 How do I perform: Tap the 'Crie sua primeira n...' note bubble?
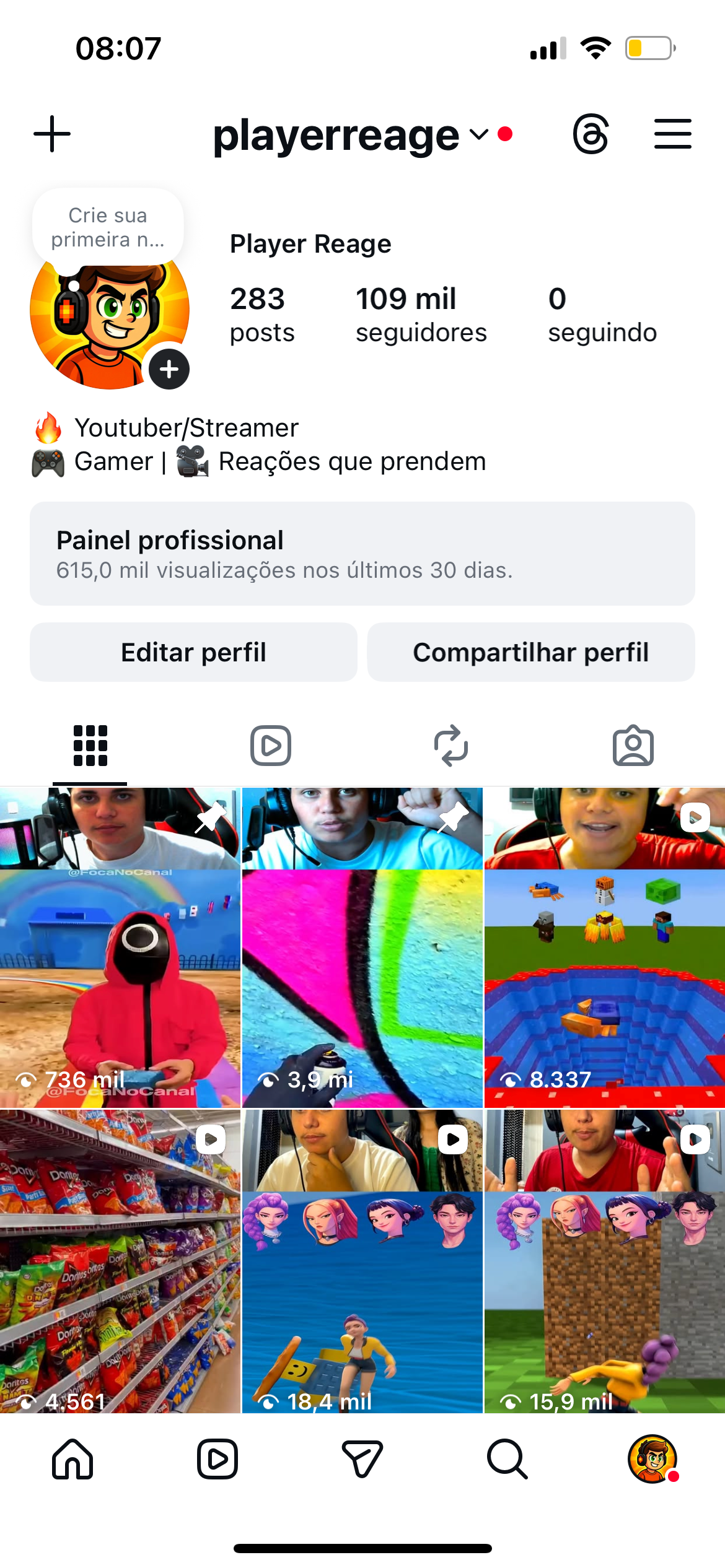pos(108,227)
